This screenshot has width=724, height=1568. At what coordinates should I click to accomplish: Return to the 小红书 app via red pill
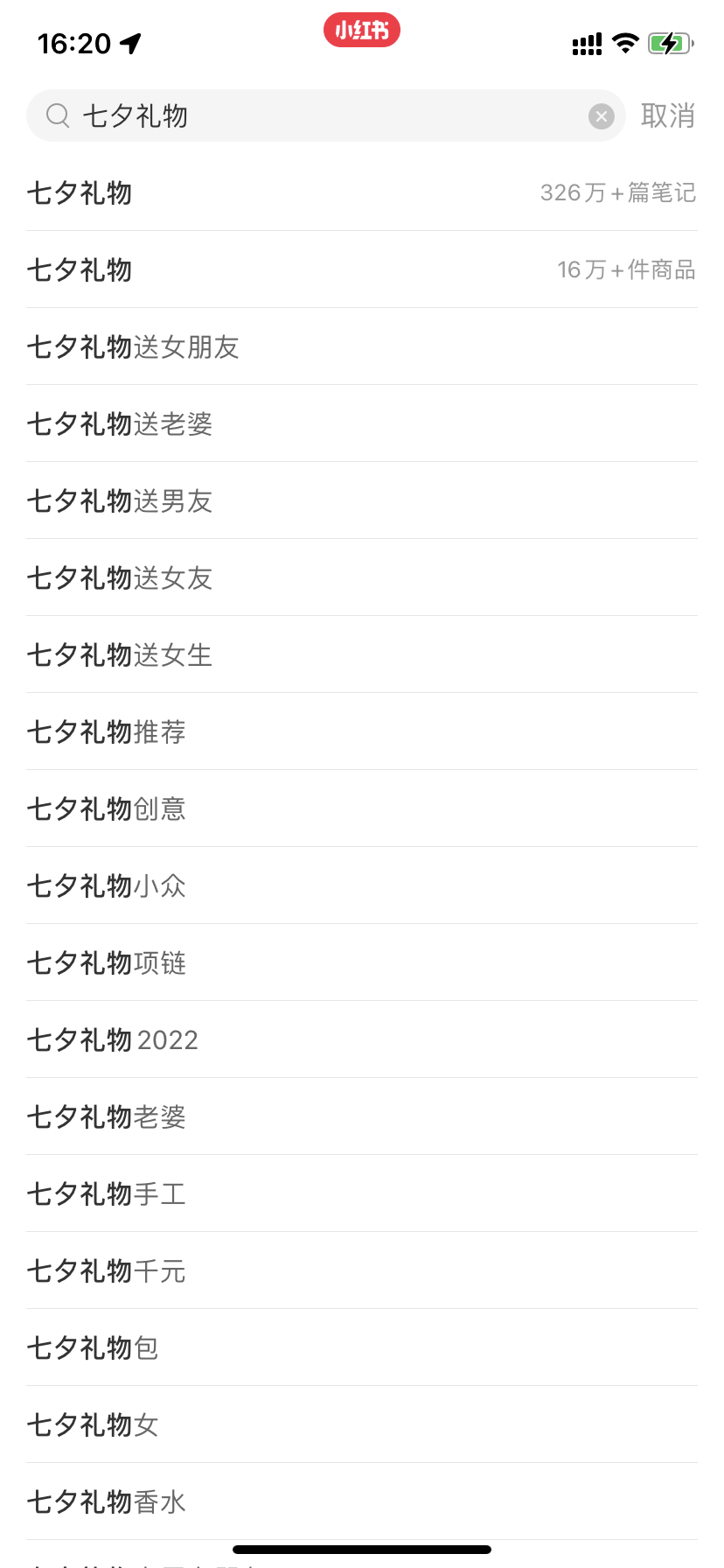[362, 31]
